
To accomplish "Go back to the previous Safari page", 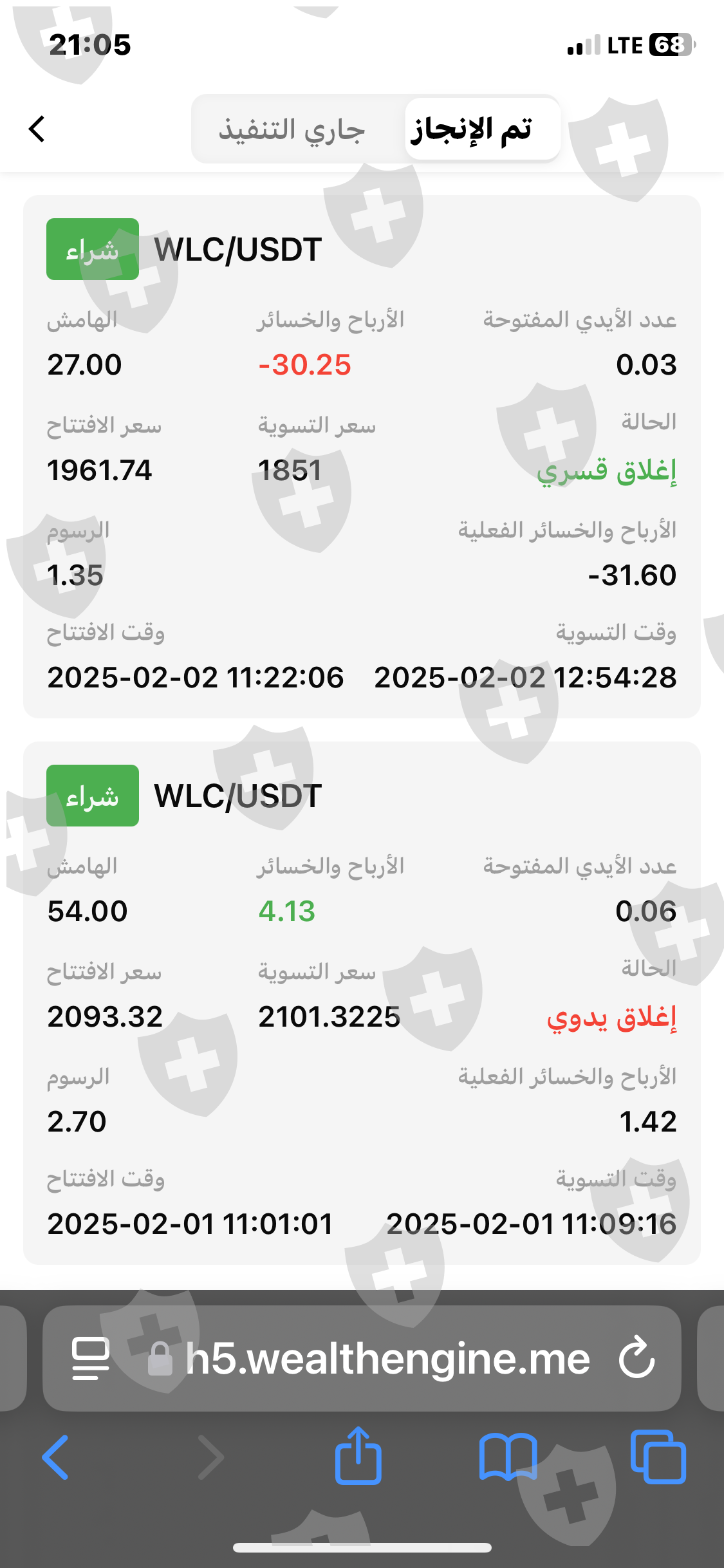I will click(x=56, y=1458).
